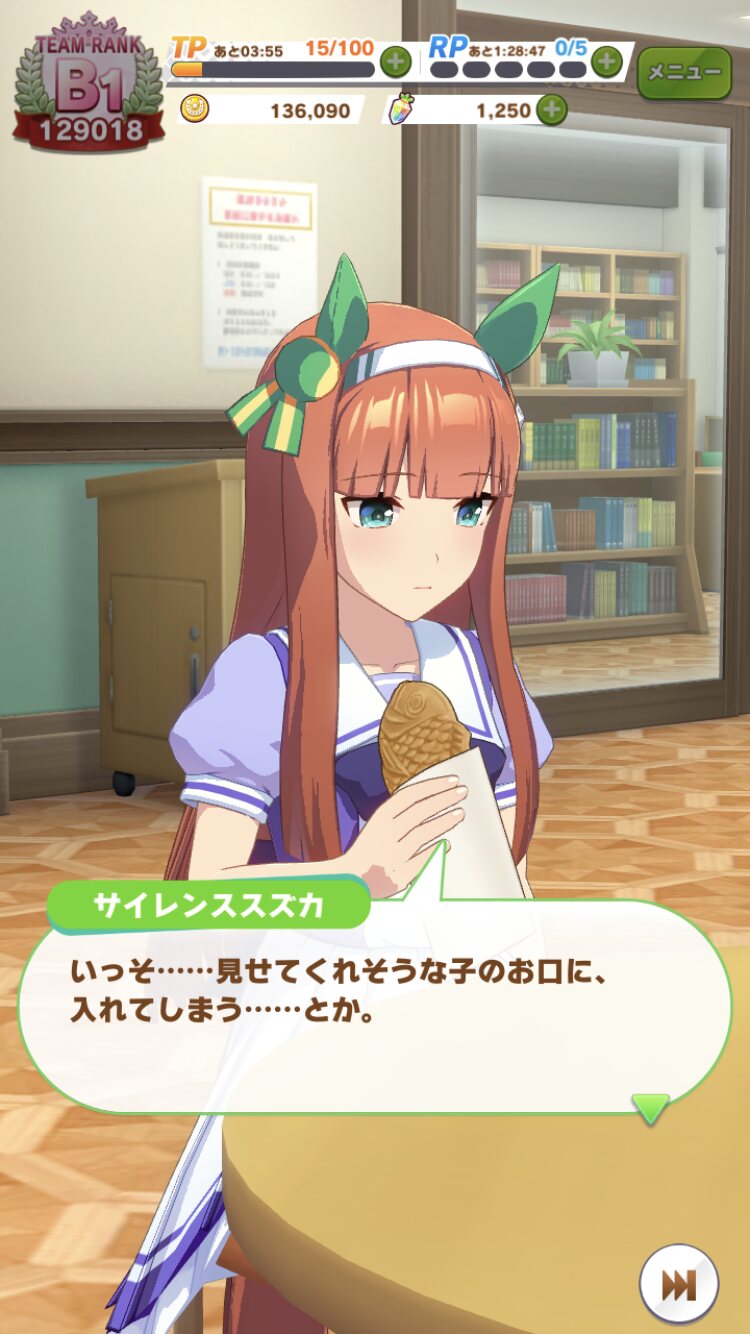This screenshot has width=750, height=1334.
Task: Tap the plus button to restore TP
Action: [396, 63]
